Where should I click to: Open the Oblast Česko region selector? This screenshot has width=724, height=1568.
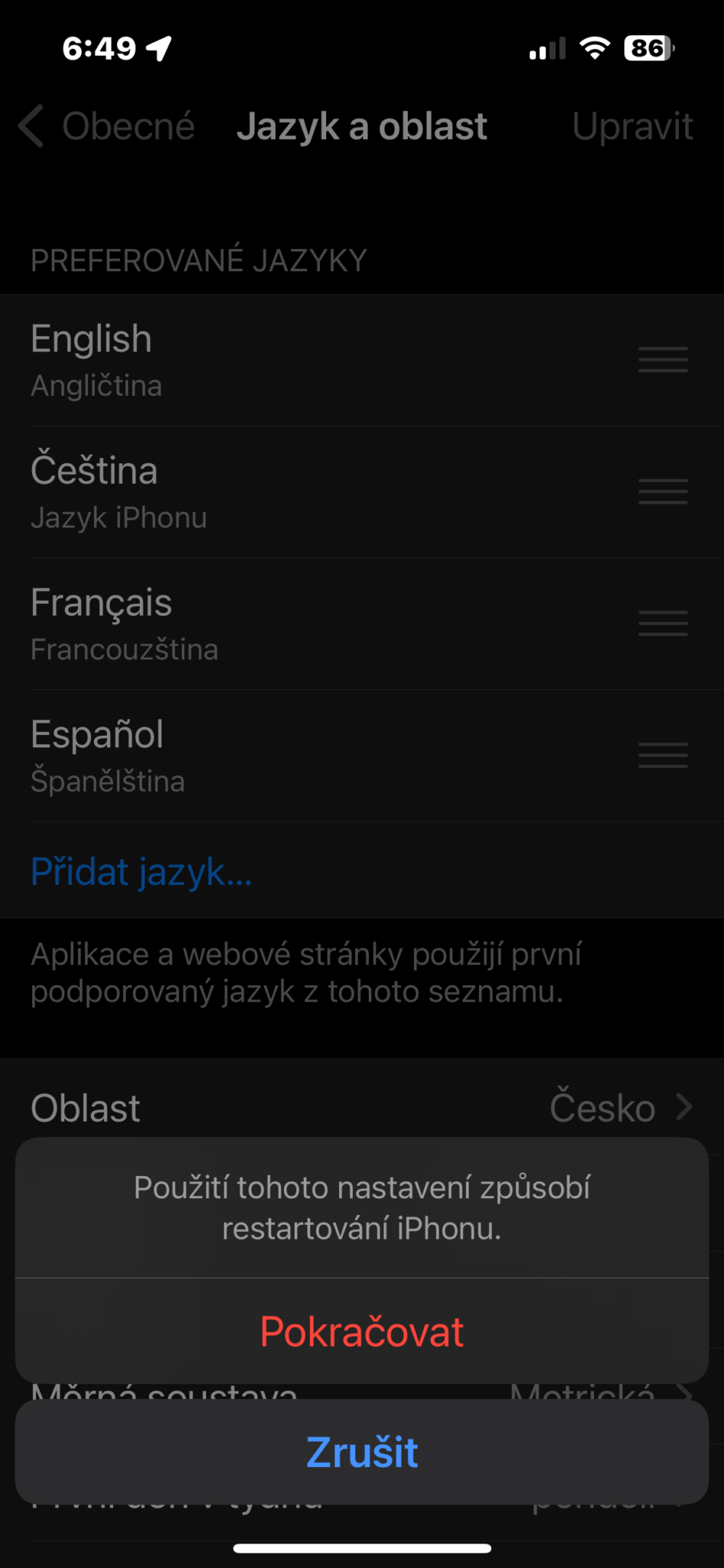pyautogui.click(x=362, y=1108)
